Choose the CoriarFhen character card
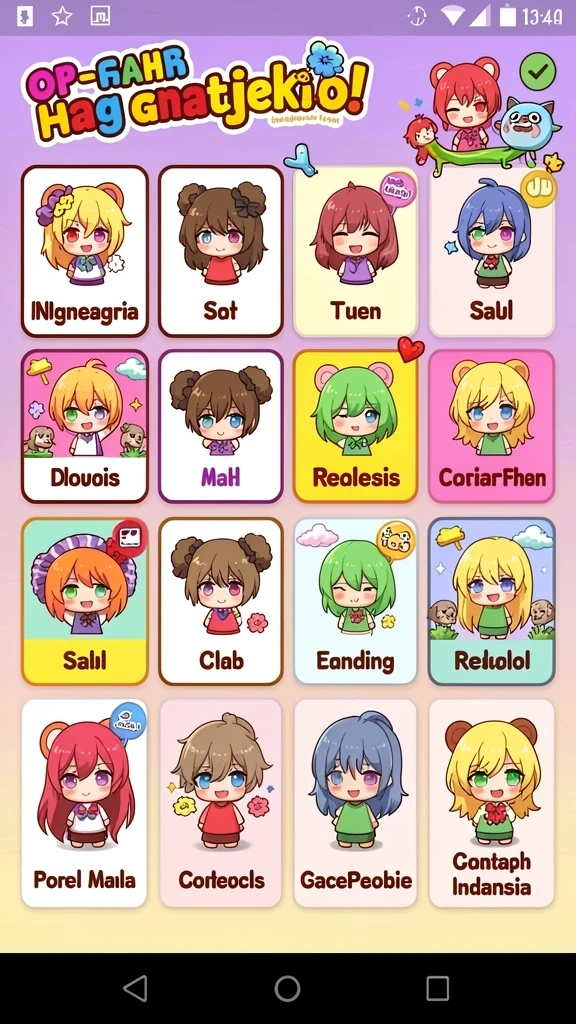 pyautogui.click(x=492, y=426)
